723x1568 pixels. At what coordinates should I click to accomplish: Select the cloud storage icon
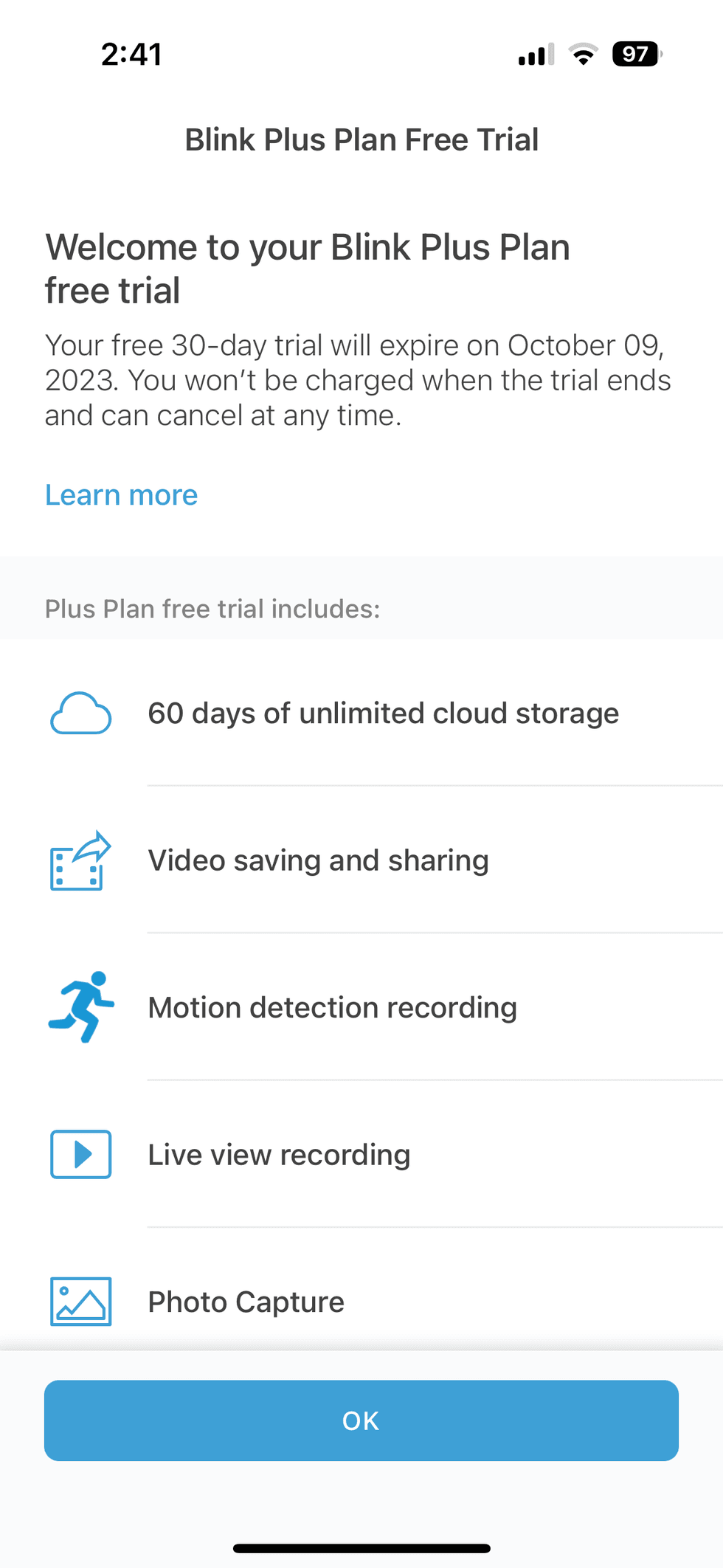click(80, 713)
